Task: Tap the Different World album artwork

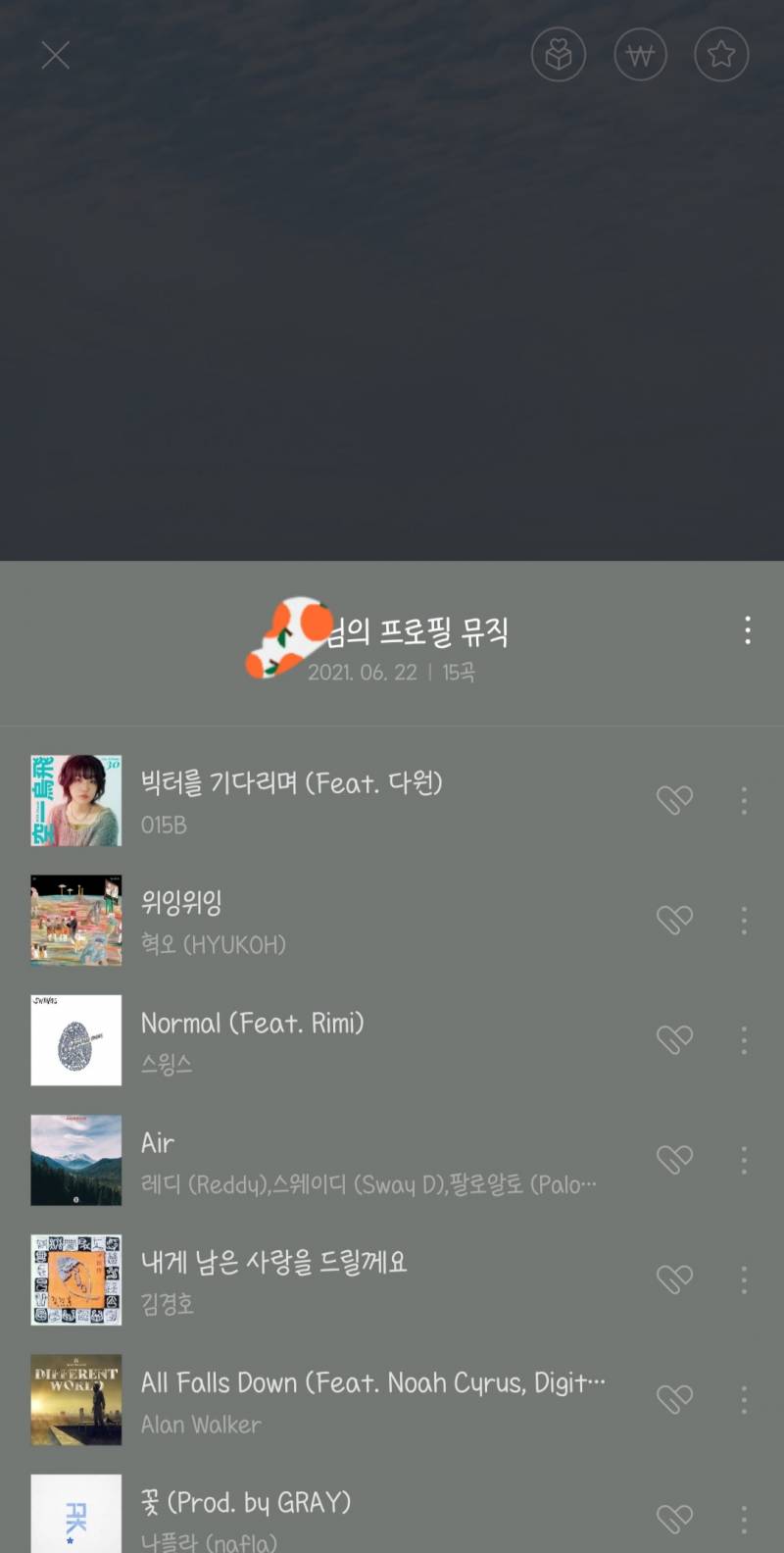Action: pyautogui.click(x=75, y=1399)
